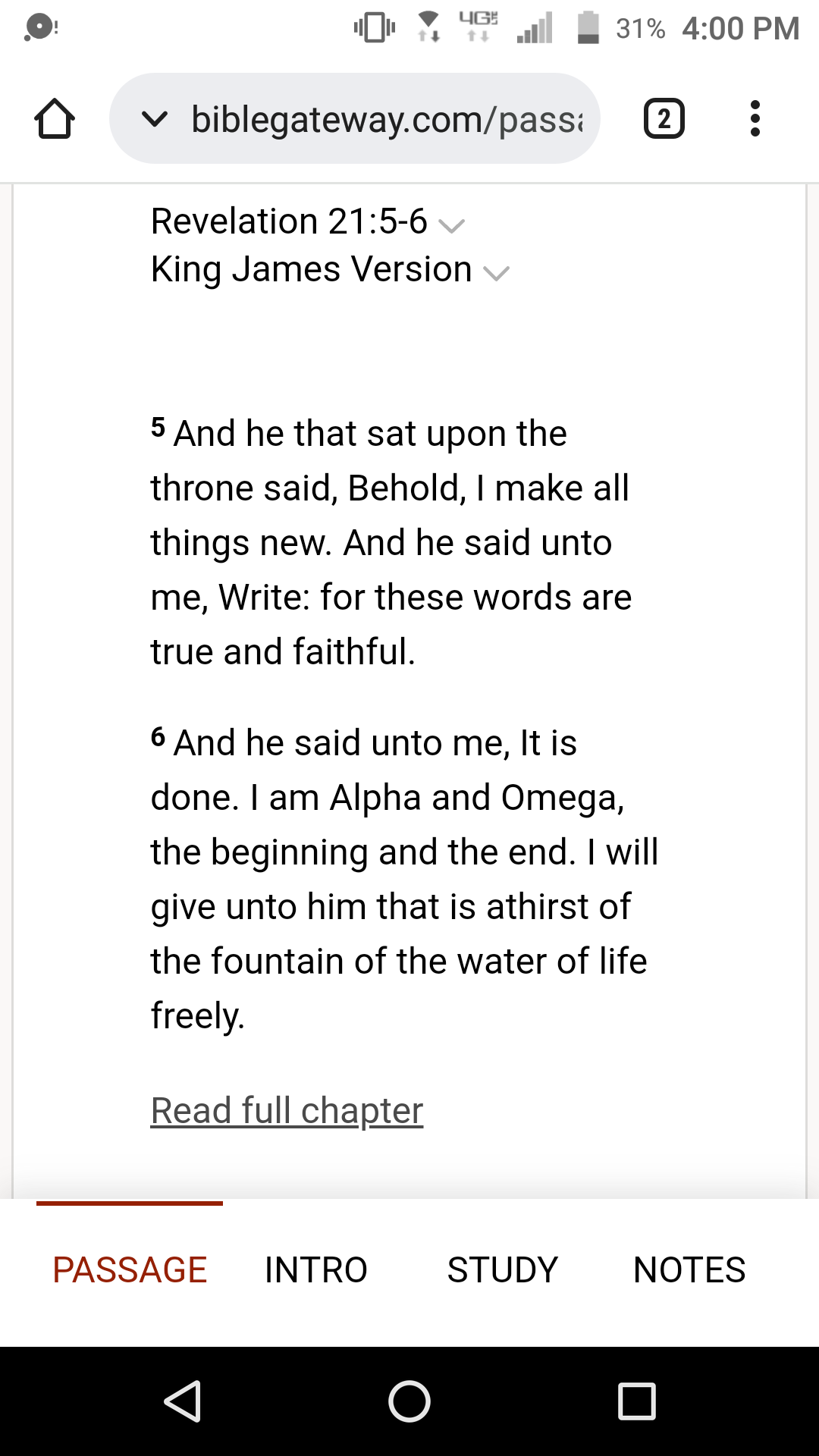
Task: Open recent apps from the navigation bar
Action: click(x=636, y=1401)
